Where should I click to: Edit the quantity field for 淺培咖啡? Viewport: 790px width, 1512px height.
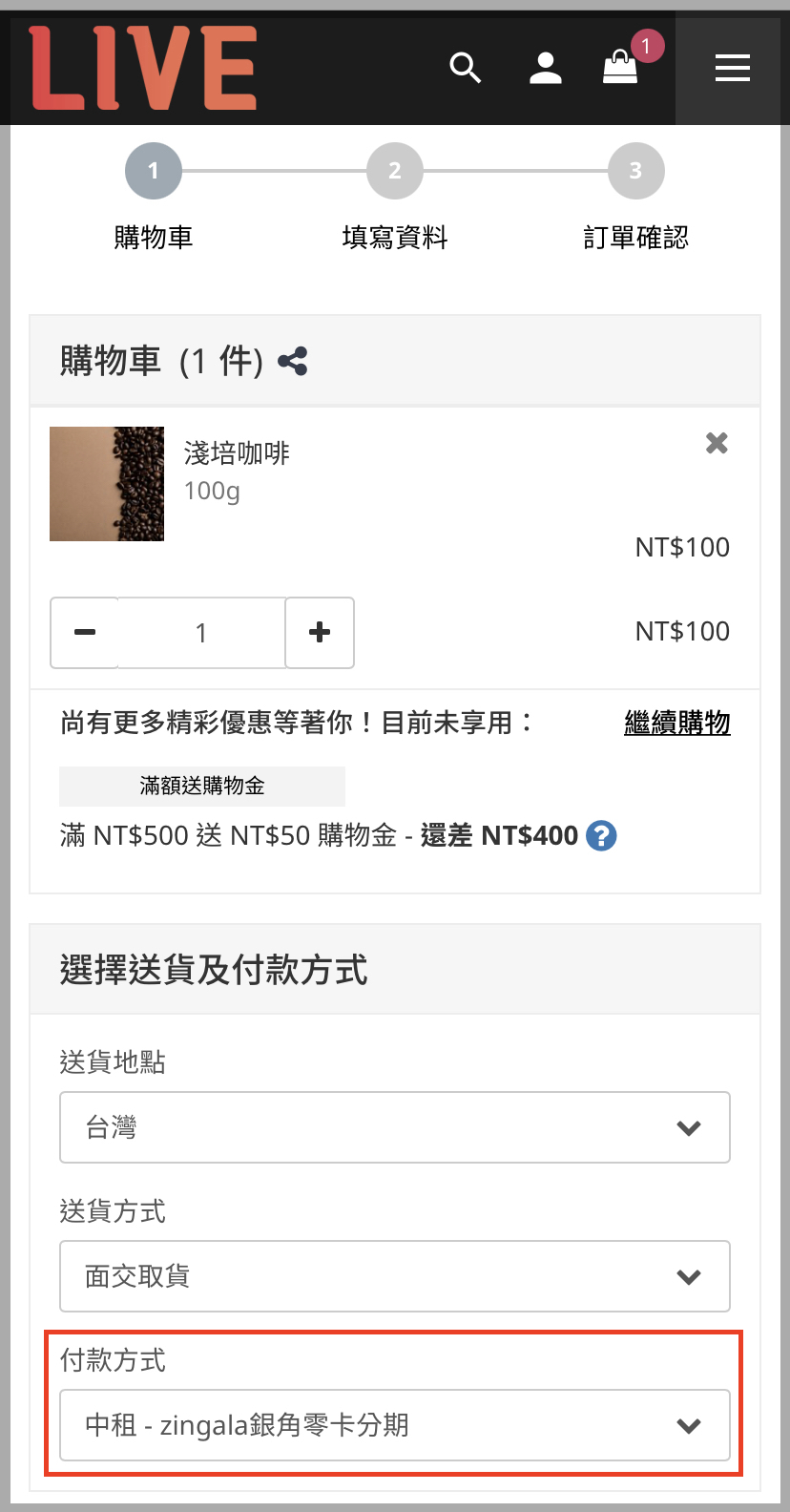[x=201, y=633]
